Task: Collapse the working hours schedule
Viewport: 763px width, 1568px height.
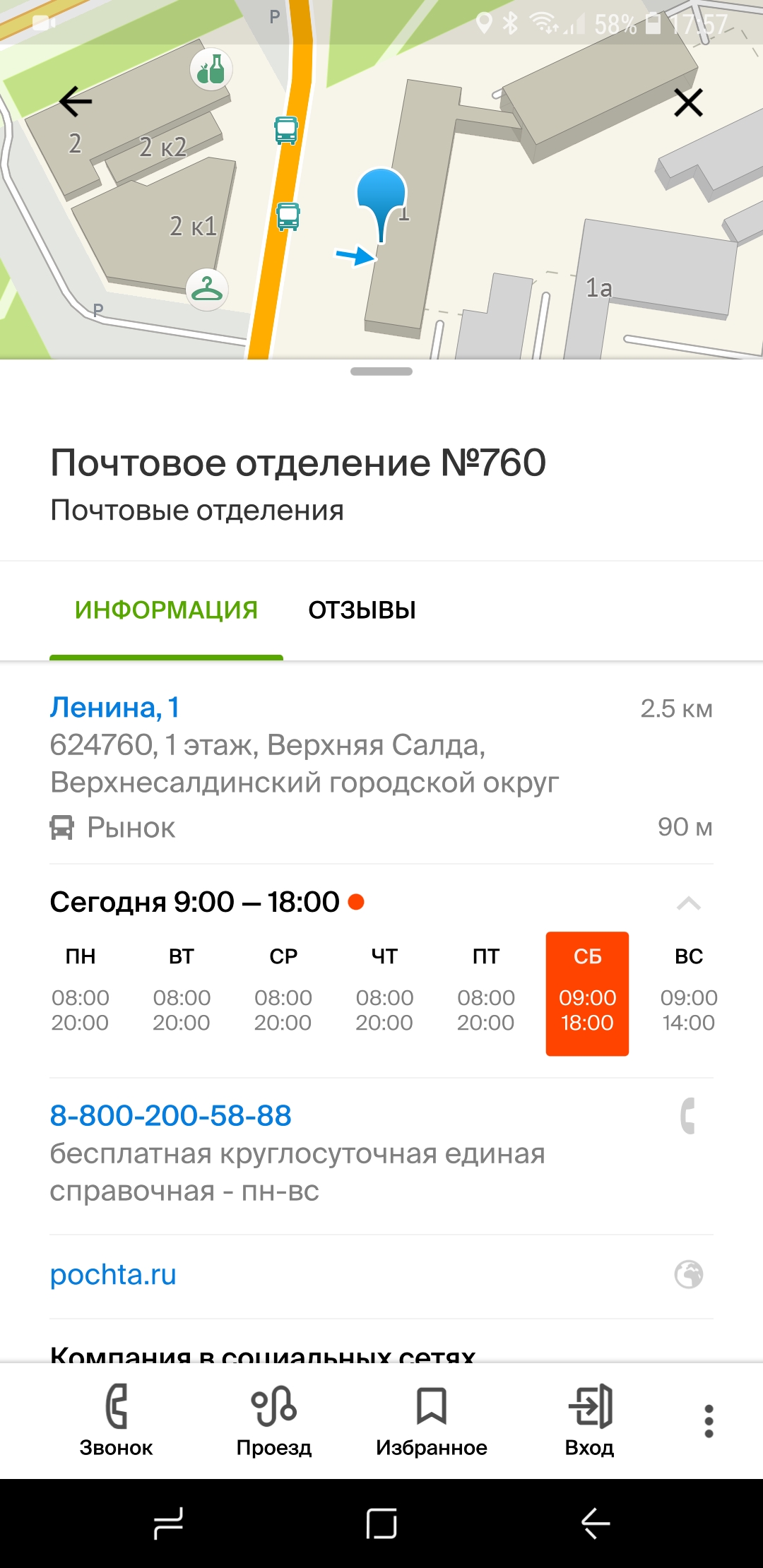Action: [x=688, y=903]
